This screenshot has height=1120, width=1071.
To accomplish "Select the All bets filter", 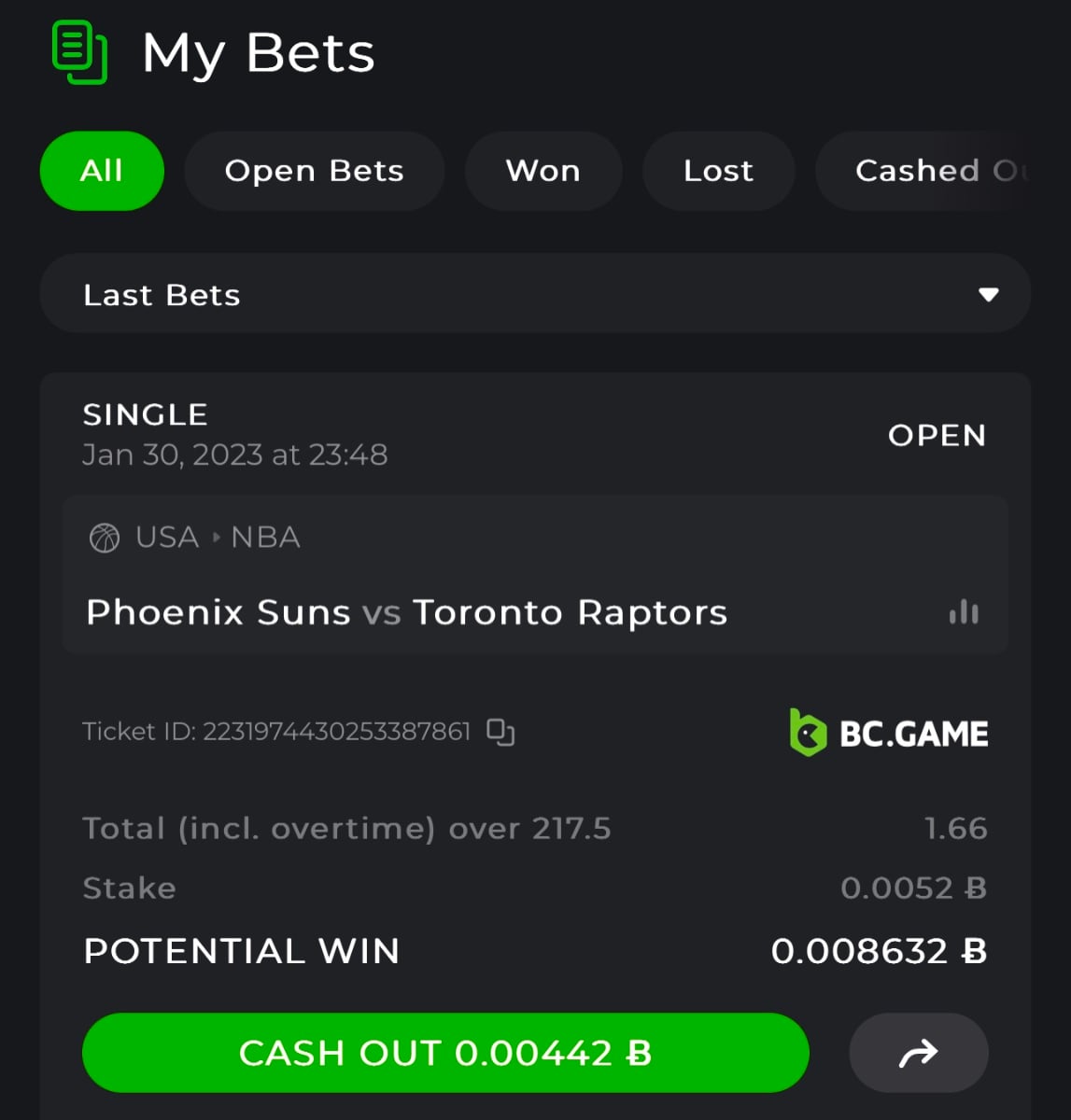I will point(102,171).
